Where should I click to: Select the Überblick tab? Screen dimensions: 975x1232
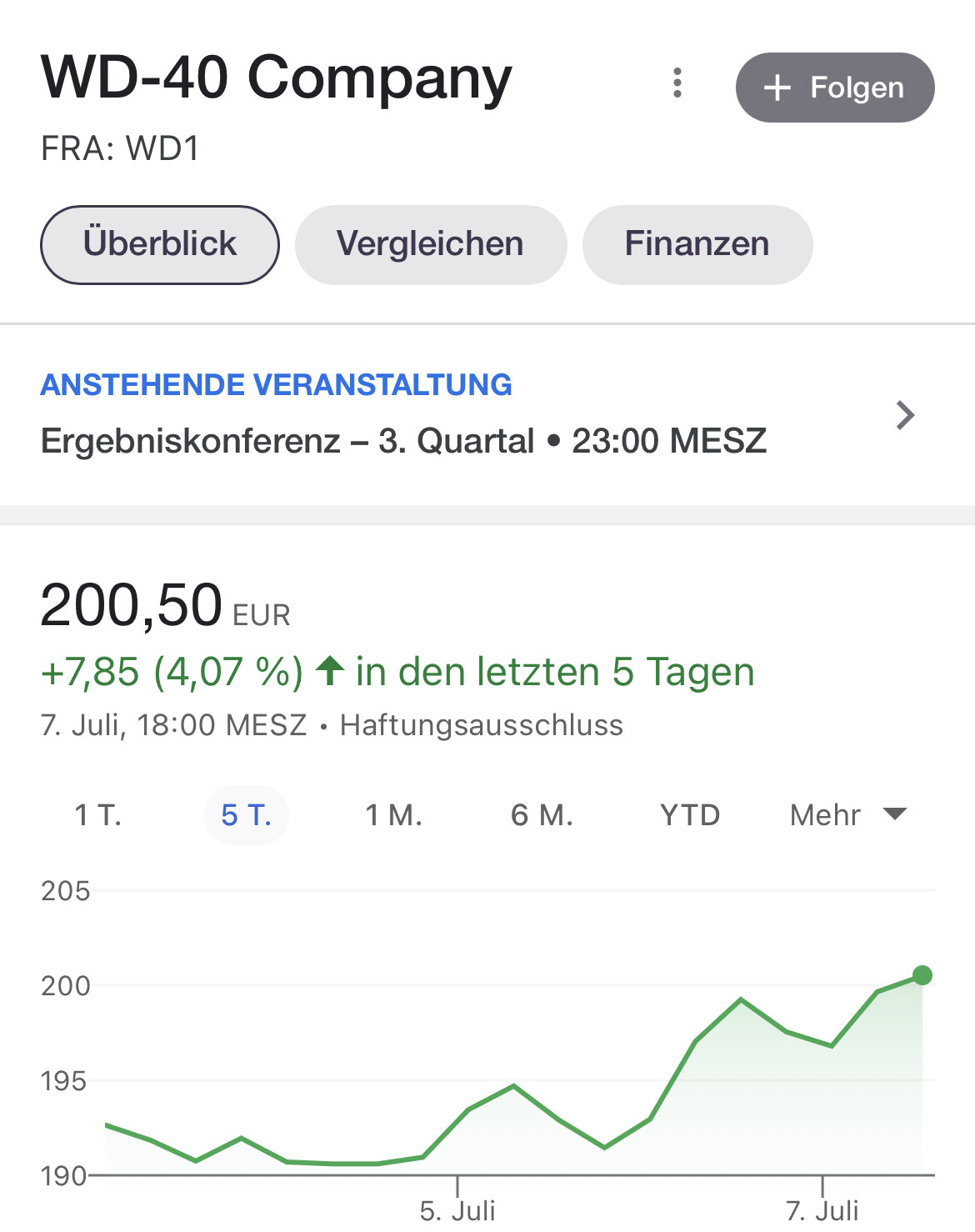click(160, 244)
